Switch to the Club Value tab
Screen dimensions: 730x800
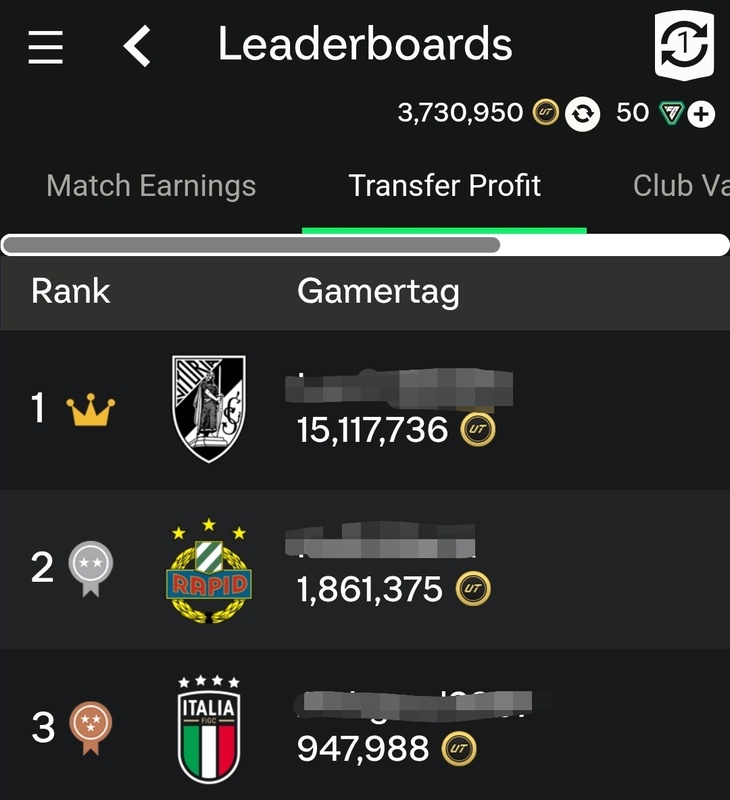pyautogui.click(x=680, y=186)
